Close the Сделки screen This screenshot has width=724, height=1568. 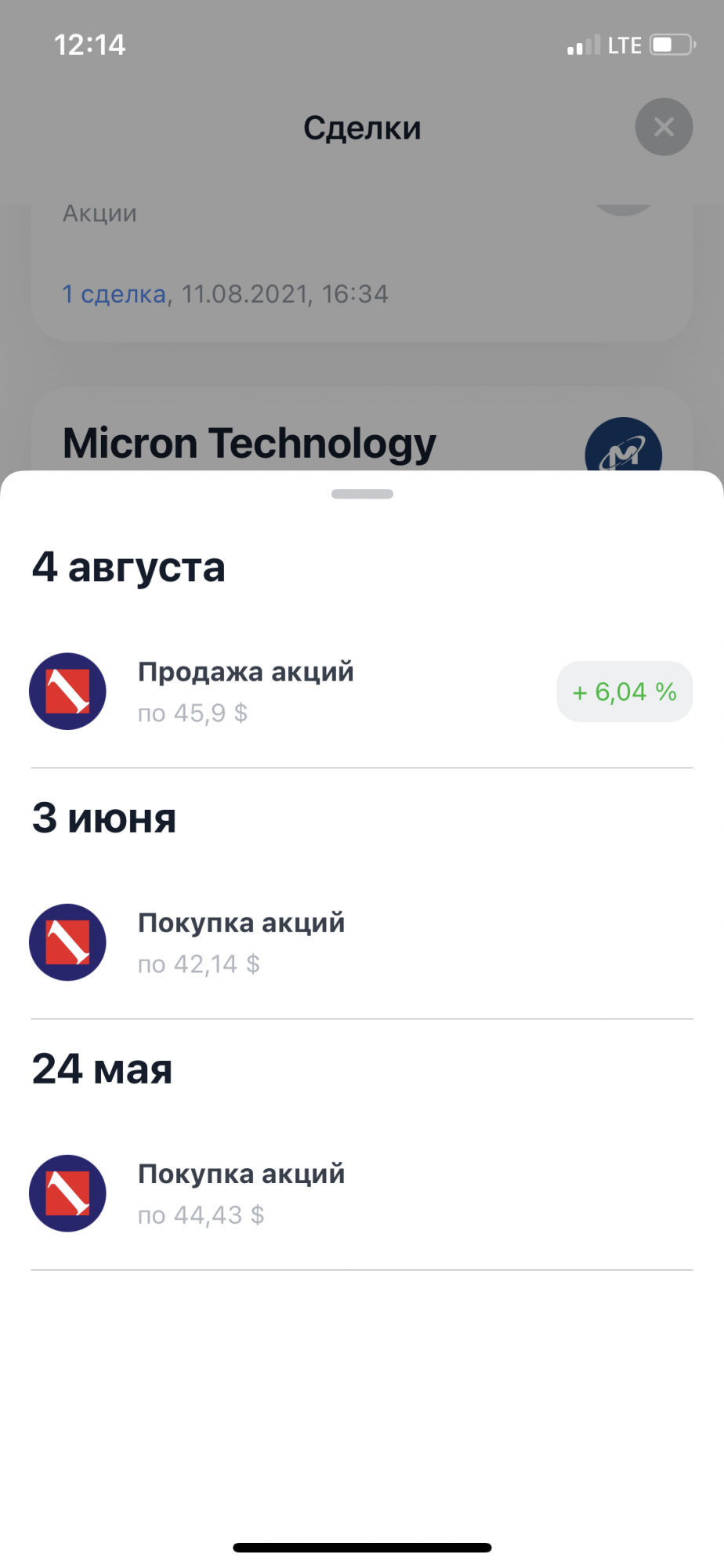(x=664, y=127)
